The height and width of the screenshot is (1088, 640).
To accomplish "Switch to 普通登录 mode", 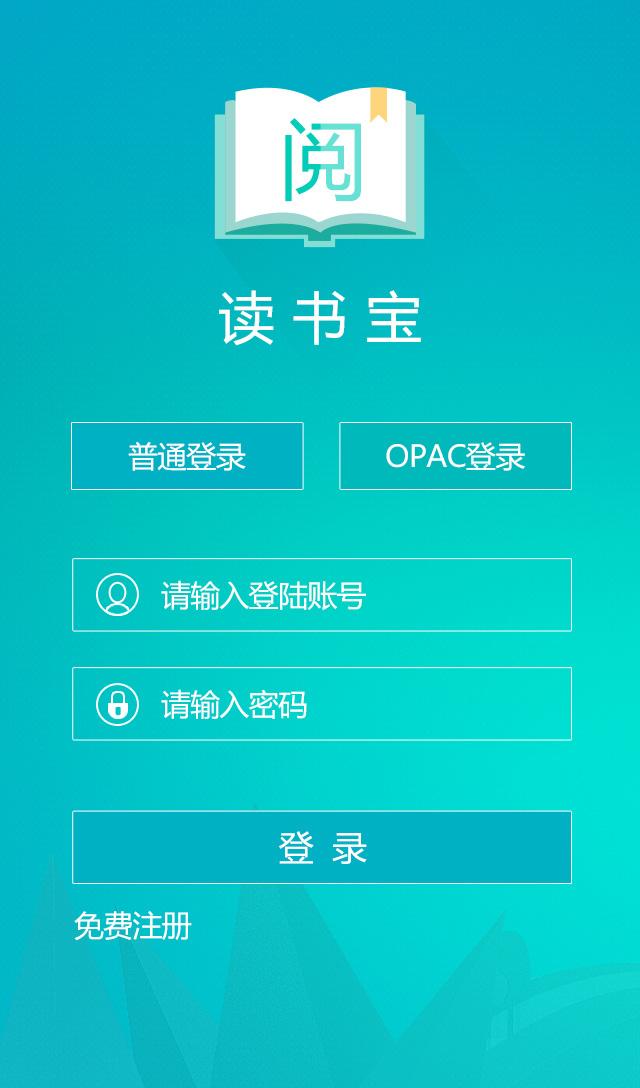I will pos(187,456).
